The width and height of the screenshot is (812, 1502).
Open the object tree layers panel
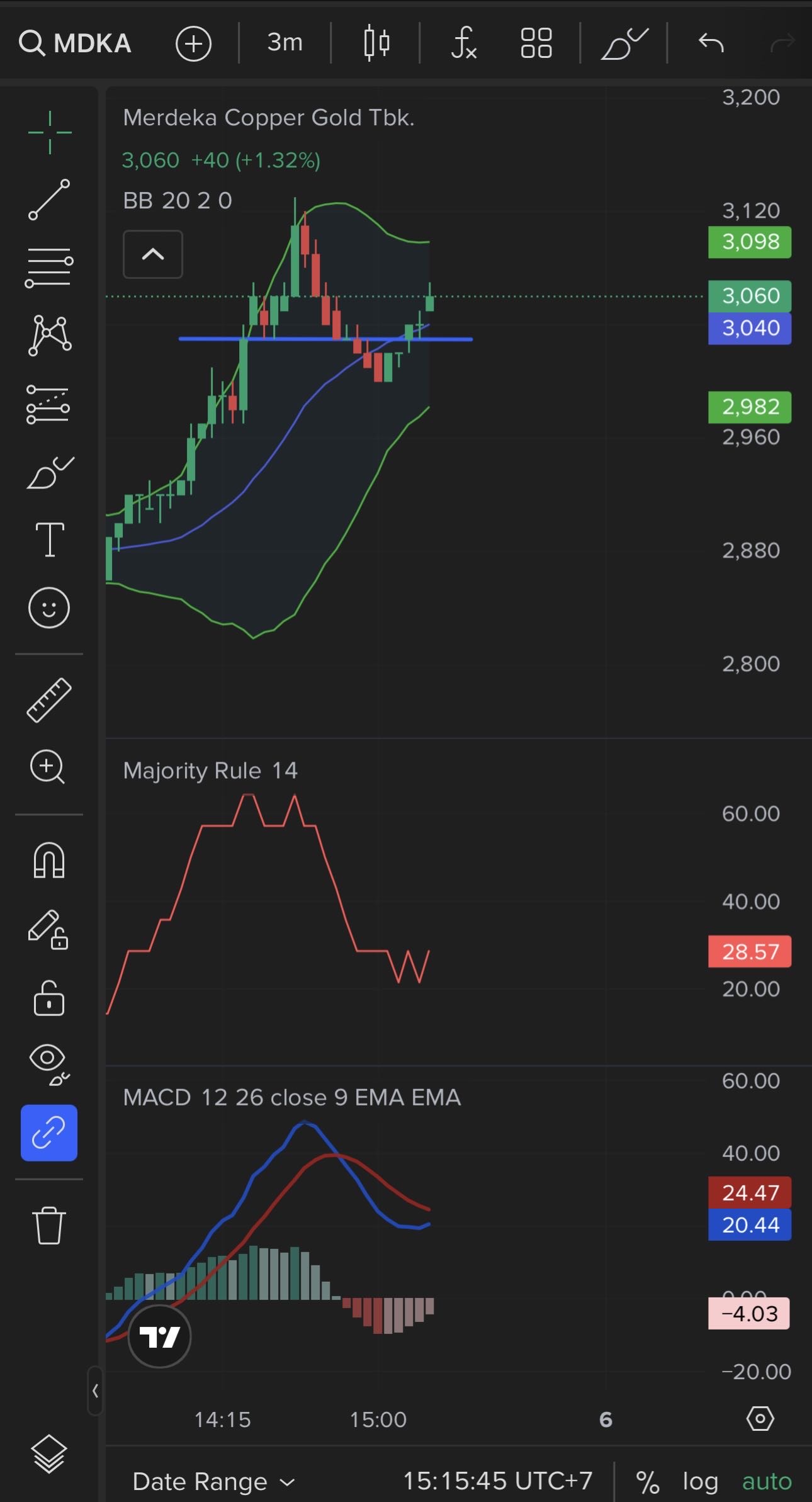pos(49,1454)
